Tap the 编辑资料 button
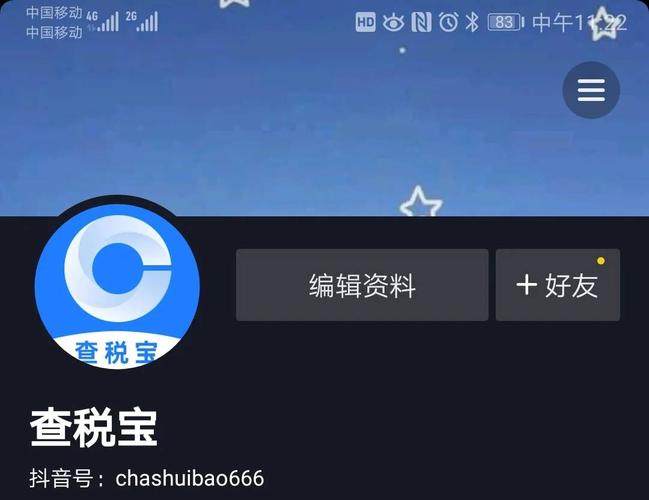649x500 pixels. pyautogui.click(x=362, y=285)
